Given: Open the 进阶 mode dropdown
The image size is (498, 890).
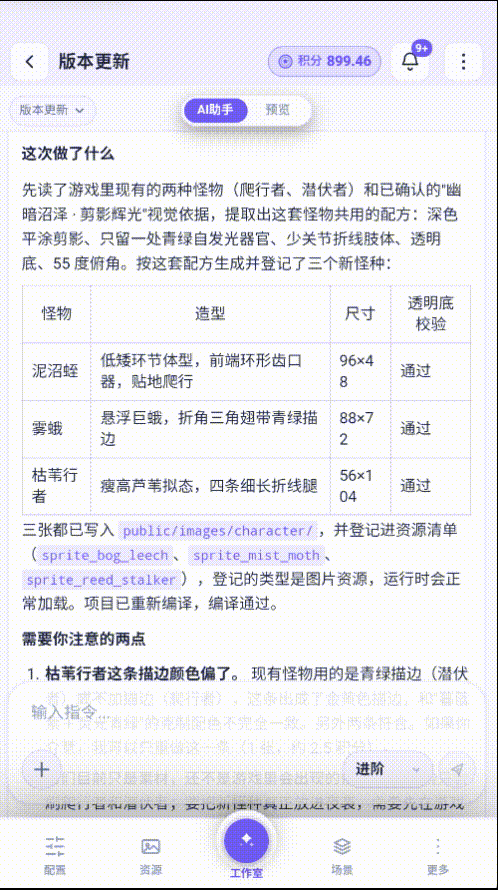Looking at the screenshot, I should [388, 770].
